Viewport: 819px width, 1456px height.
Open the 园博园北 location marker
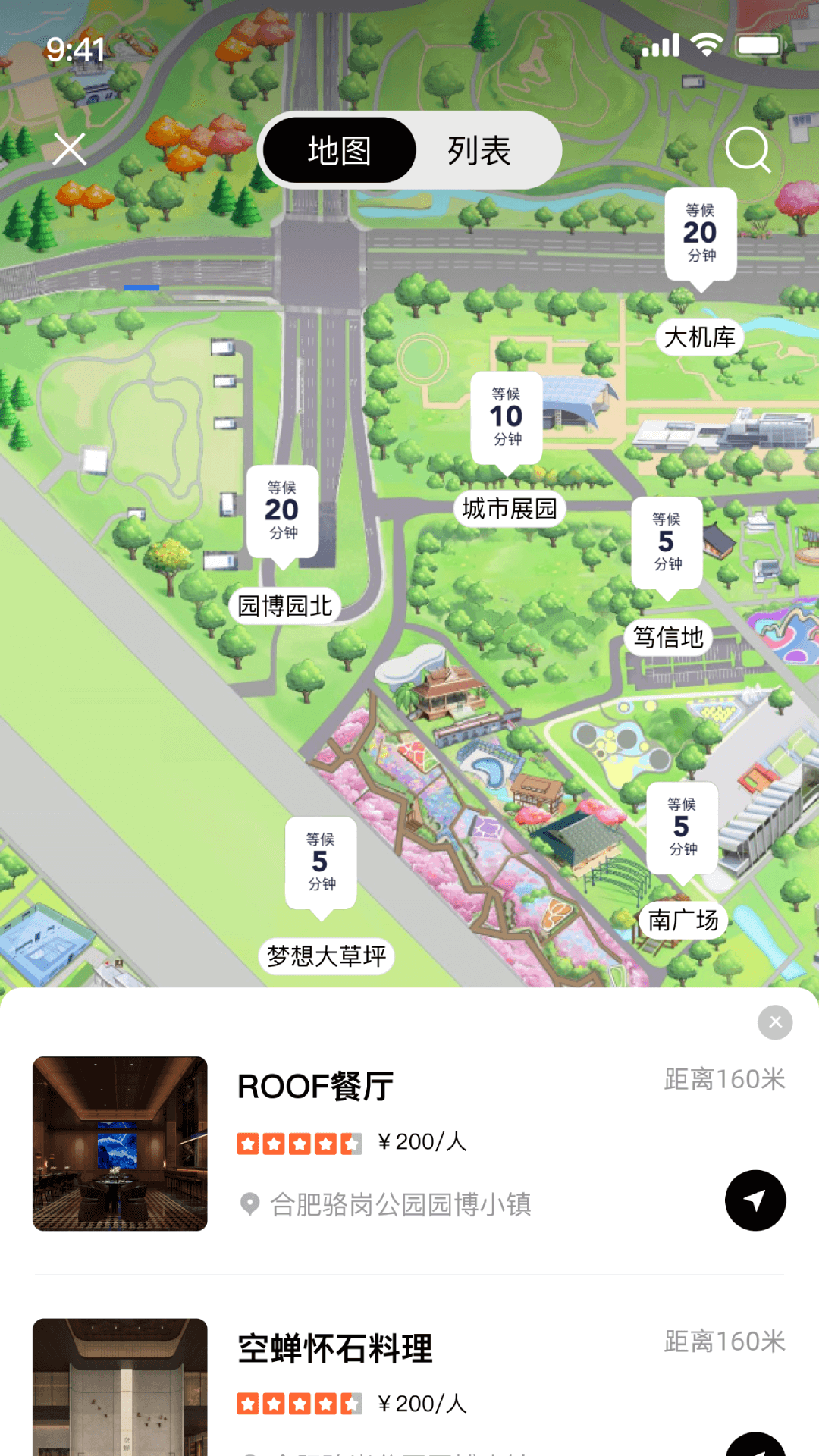point(285,605)
